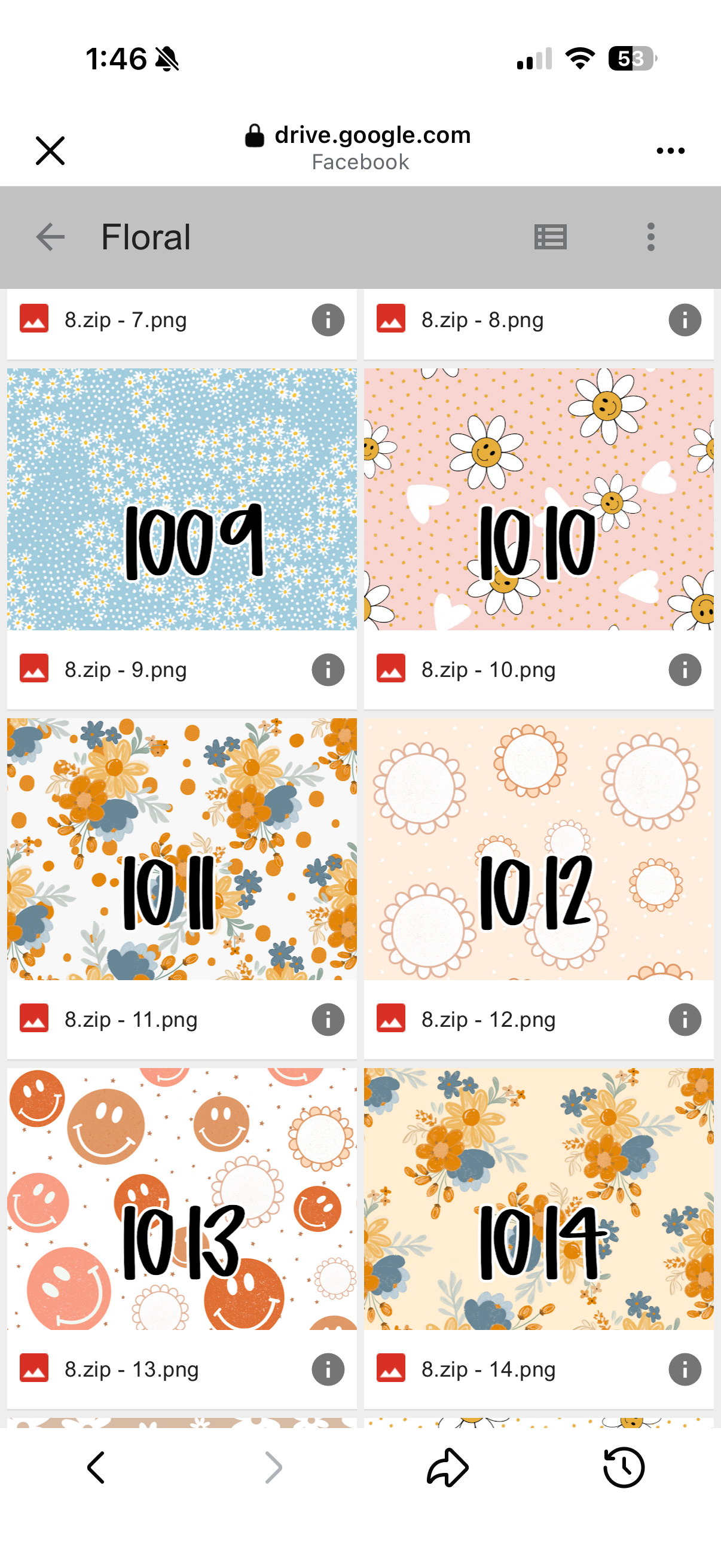Image resolution: width=721 pixels, height=1568 pixels.
Task: Open the 1010 pink smiley daisy image
Action: 539,499
